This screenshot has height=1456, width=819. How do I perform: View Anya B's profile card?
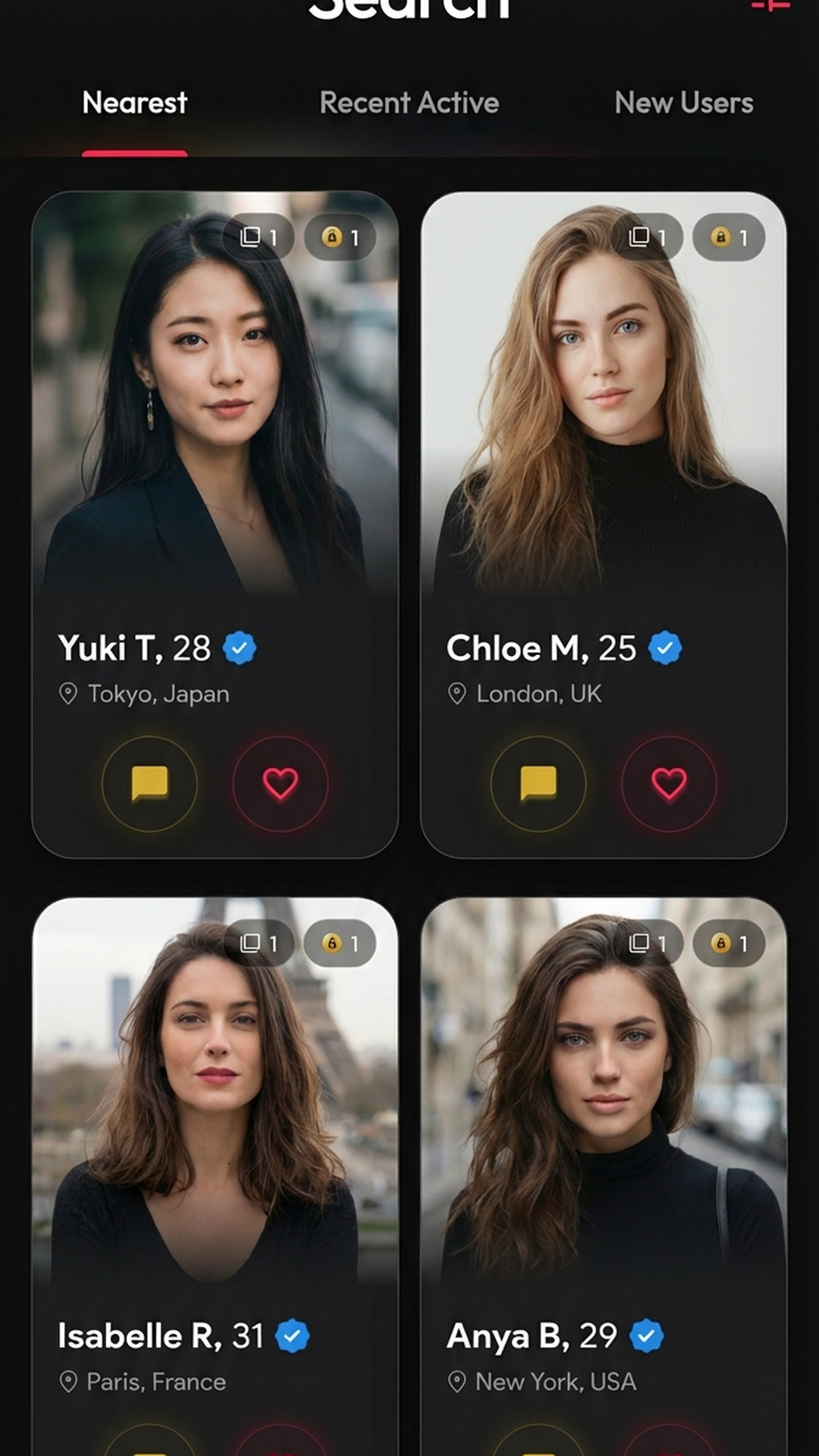(x=604, y=1122)
